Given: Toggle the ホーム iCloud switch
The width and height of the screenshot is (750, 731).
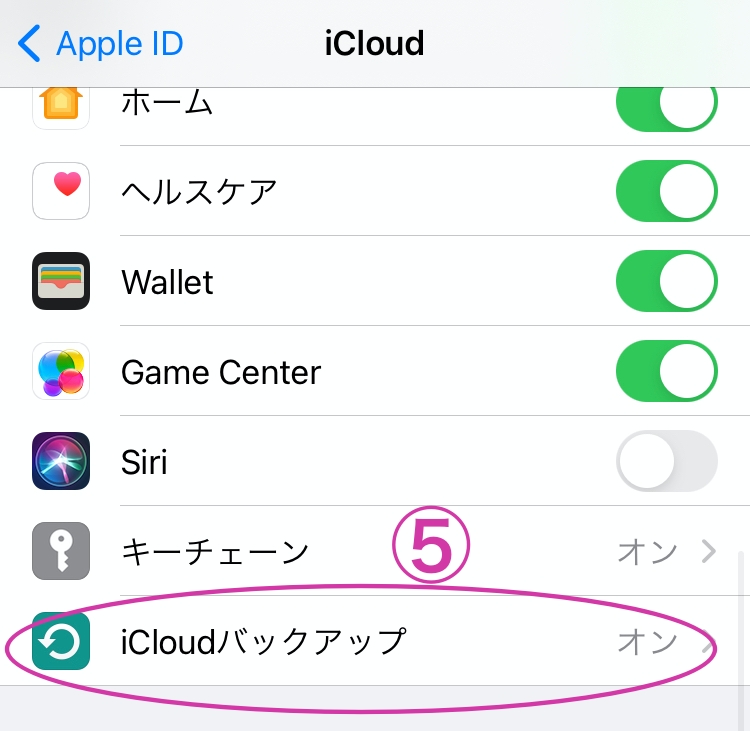Looking at the screenshot, I should click(x=666, y=106).
